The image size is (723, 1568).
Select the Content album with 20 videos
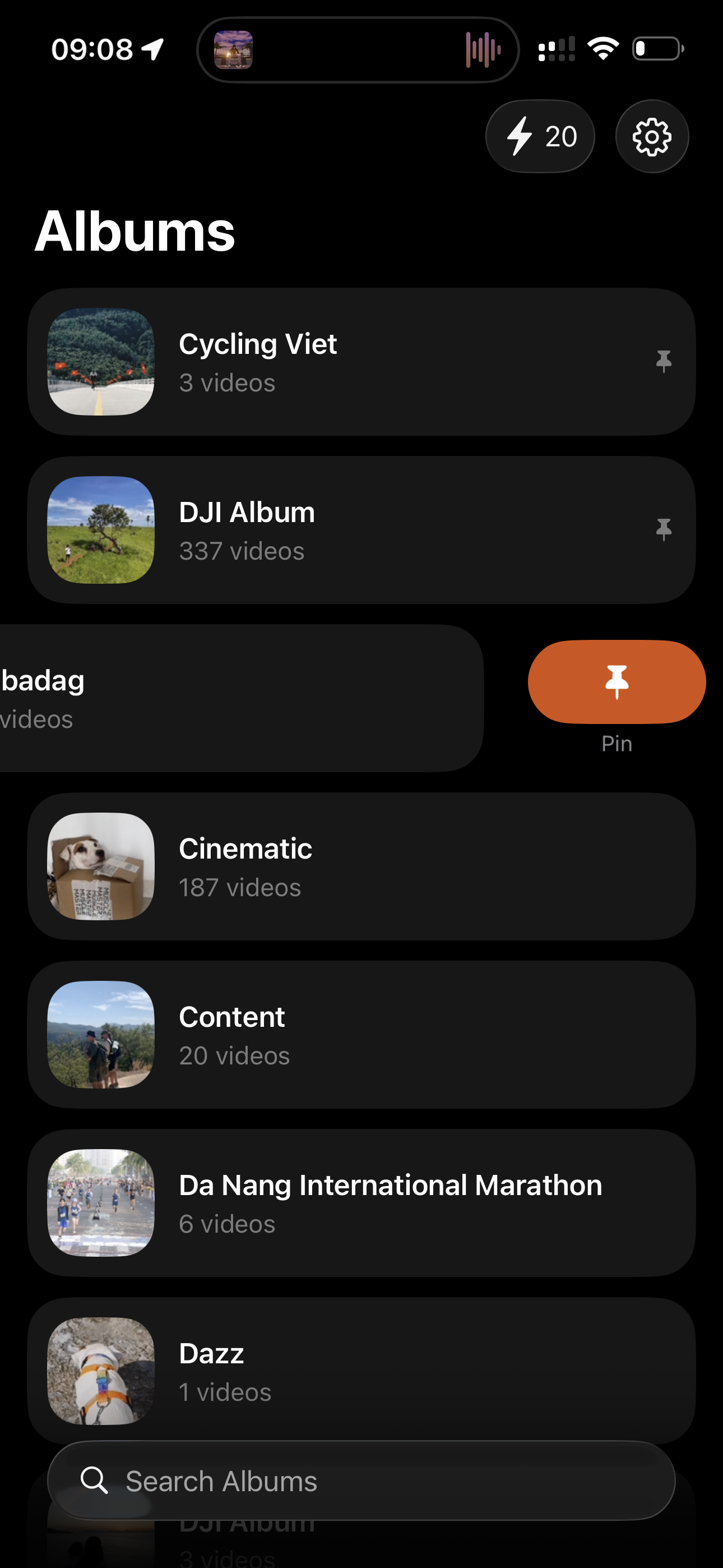(x=361, y=1035)
